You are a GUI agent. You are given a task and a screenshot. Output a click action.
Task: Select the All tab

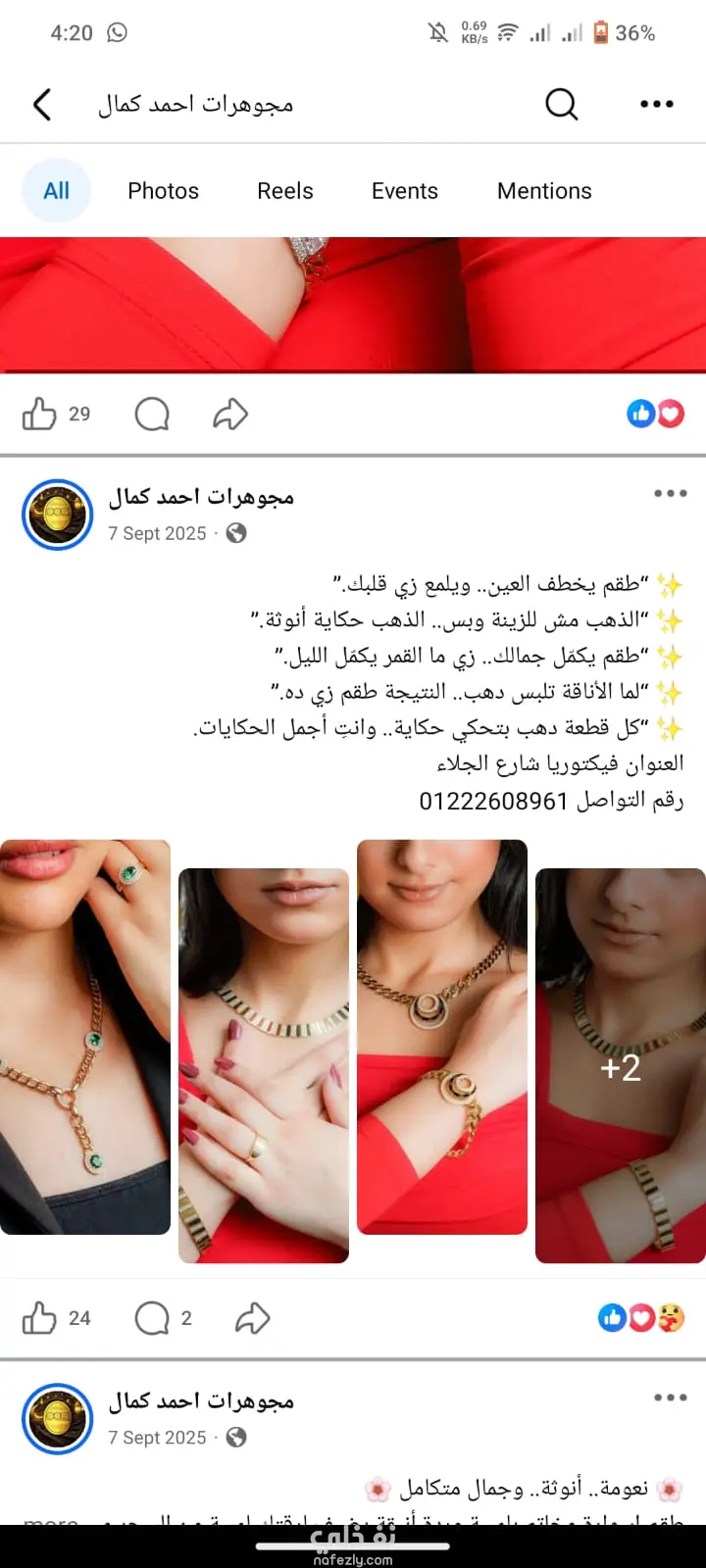tap(56, 191)
